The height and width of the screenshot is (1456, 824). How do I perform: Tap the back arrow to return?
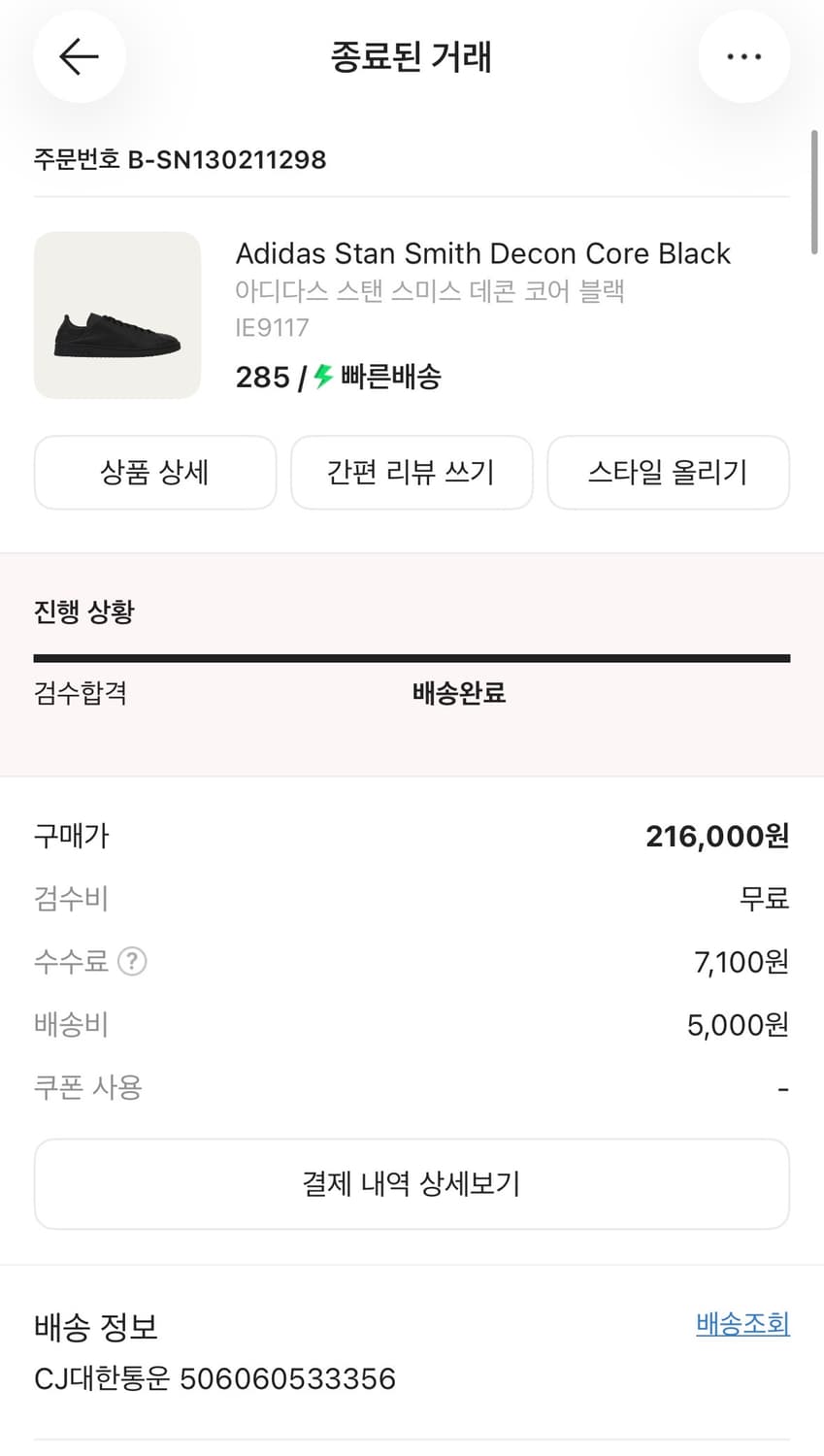click(x=79, y=56)
